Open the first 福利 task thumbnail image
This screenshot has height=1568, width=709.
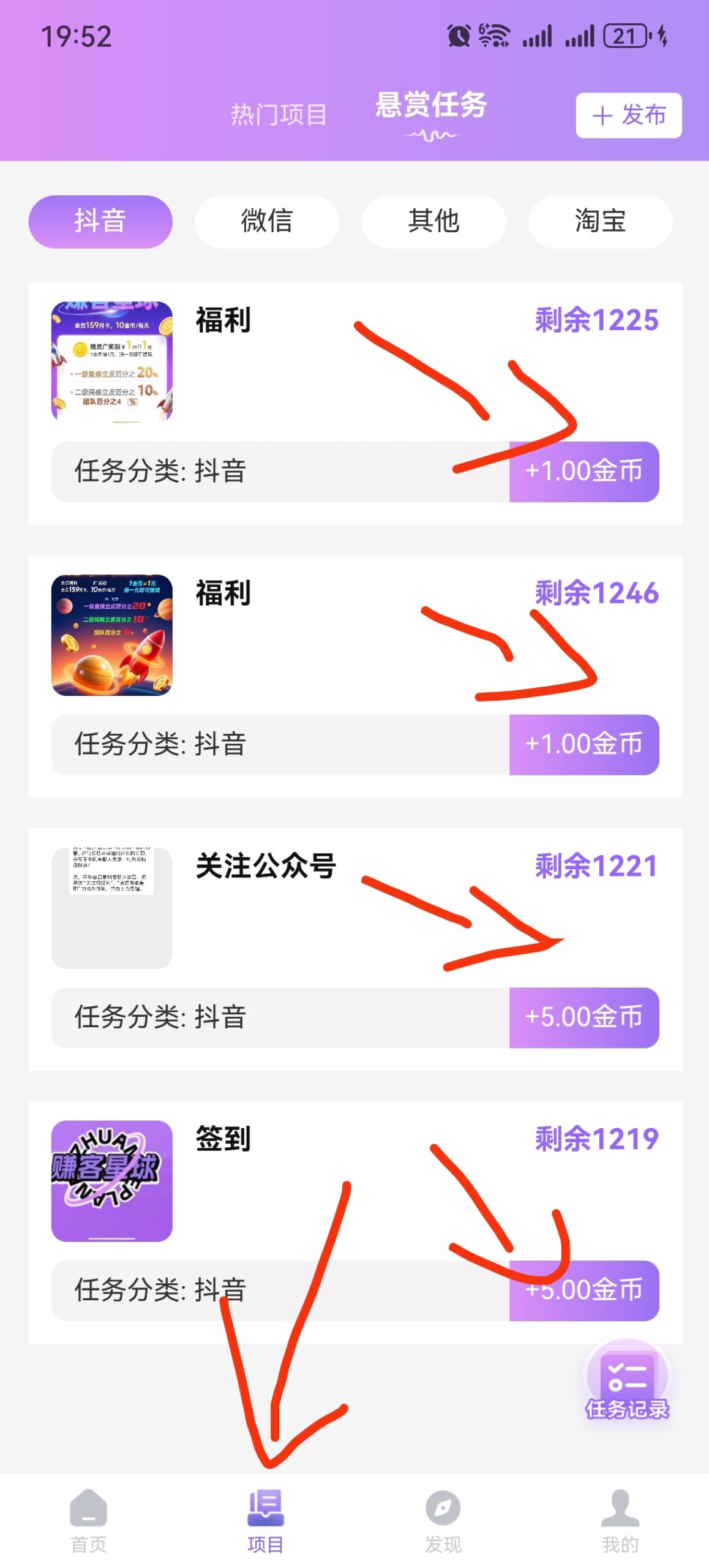(x=112, y=361)
